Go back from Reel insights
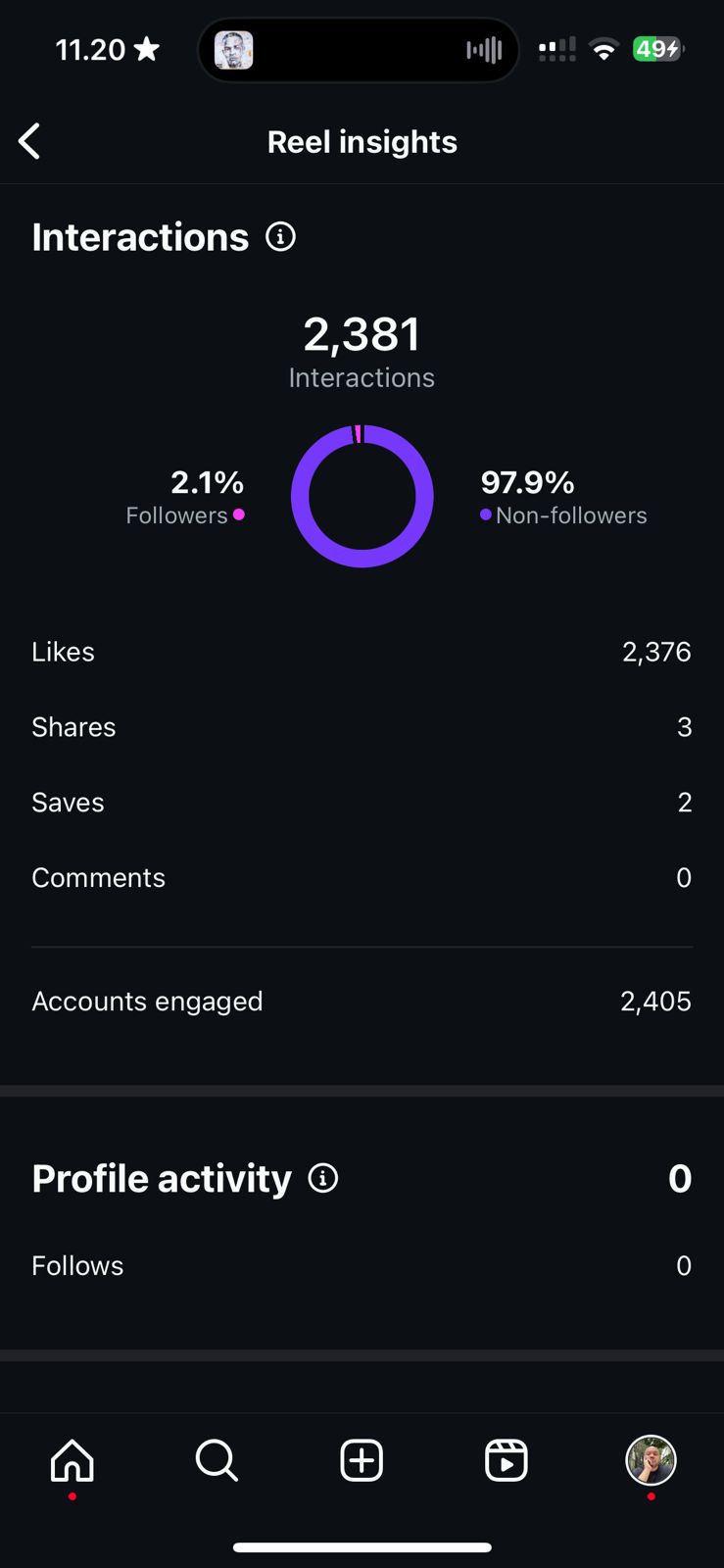Screen dimensions: 724x1568 click(x=30, y=141)
